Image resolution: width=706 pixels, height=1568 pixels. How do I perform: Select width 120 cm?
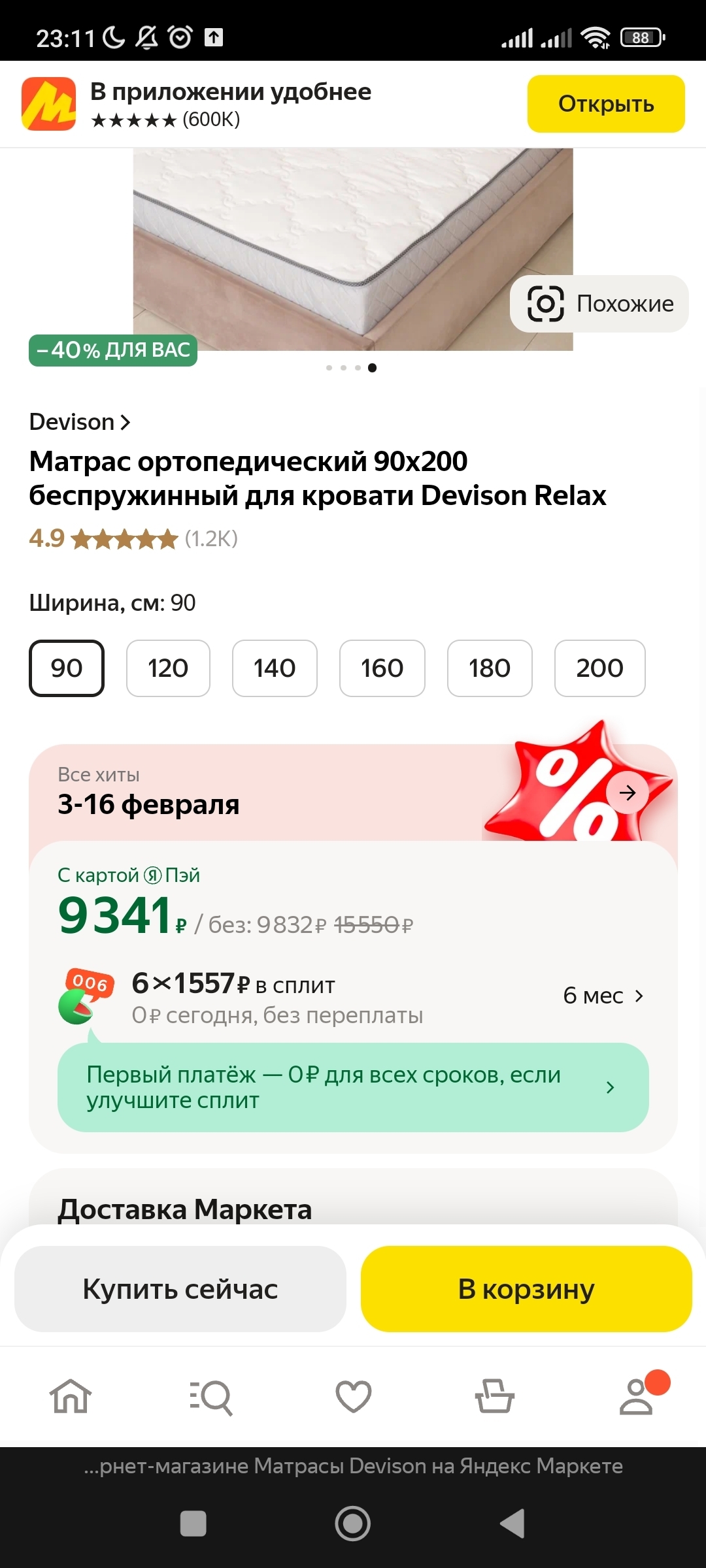tap(168, 668)
